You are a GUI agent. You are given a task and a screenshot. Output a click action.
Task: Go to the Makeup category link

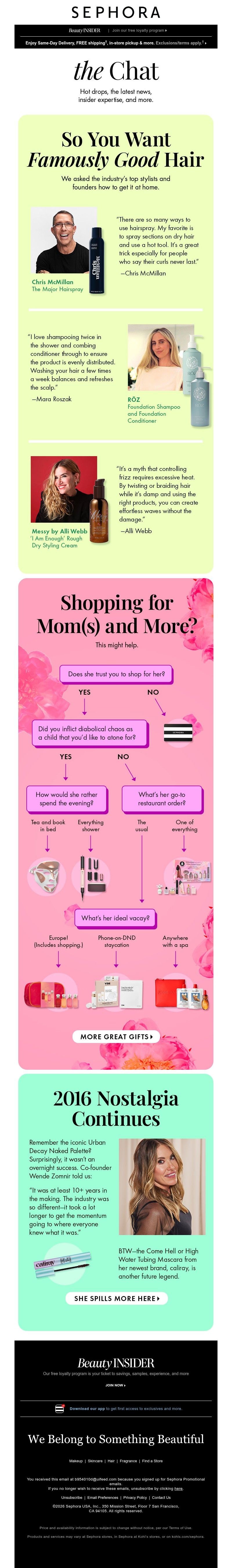pos(76,1461)
